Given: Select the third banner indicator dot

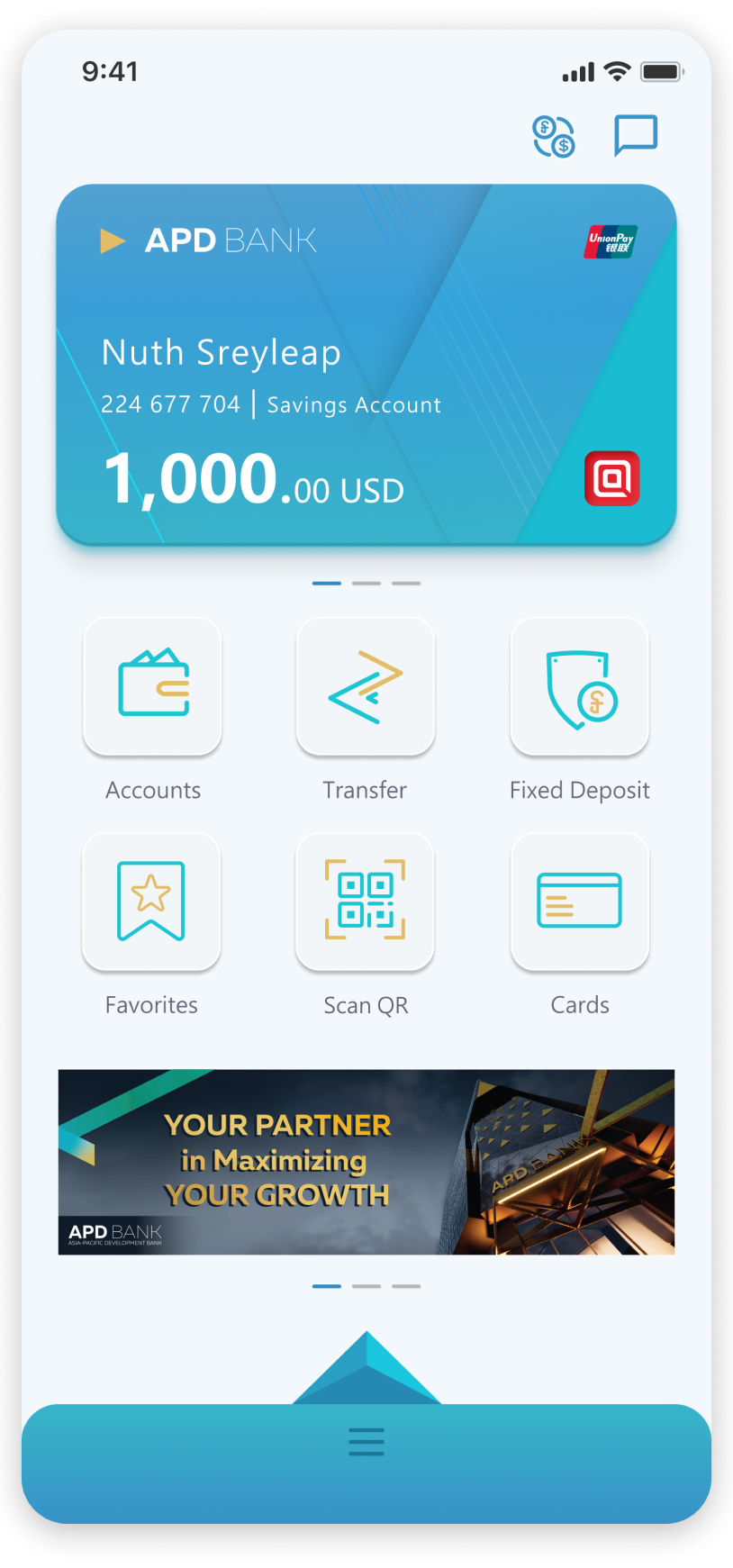Looking at the screenshot, I should pos(407,1286).
